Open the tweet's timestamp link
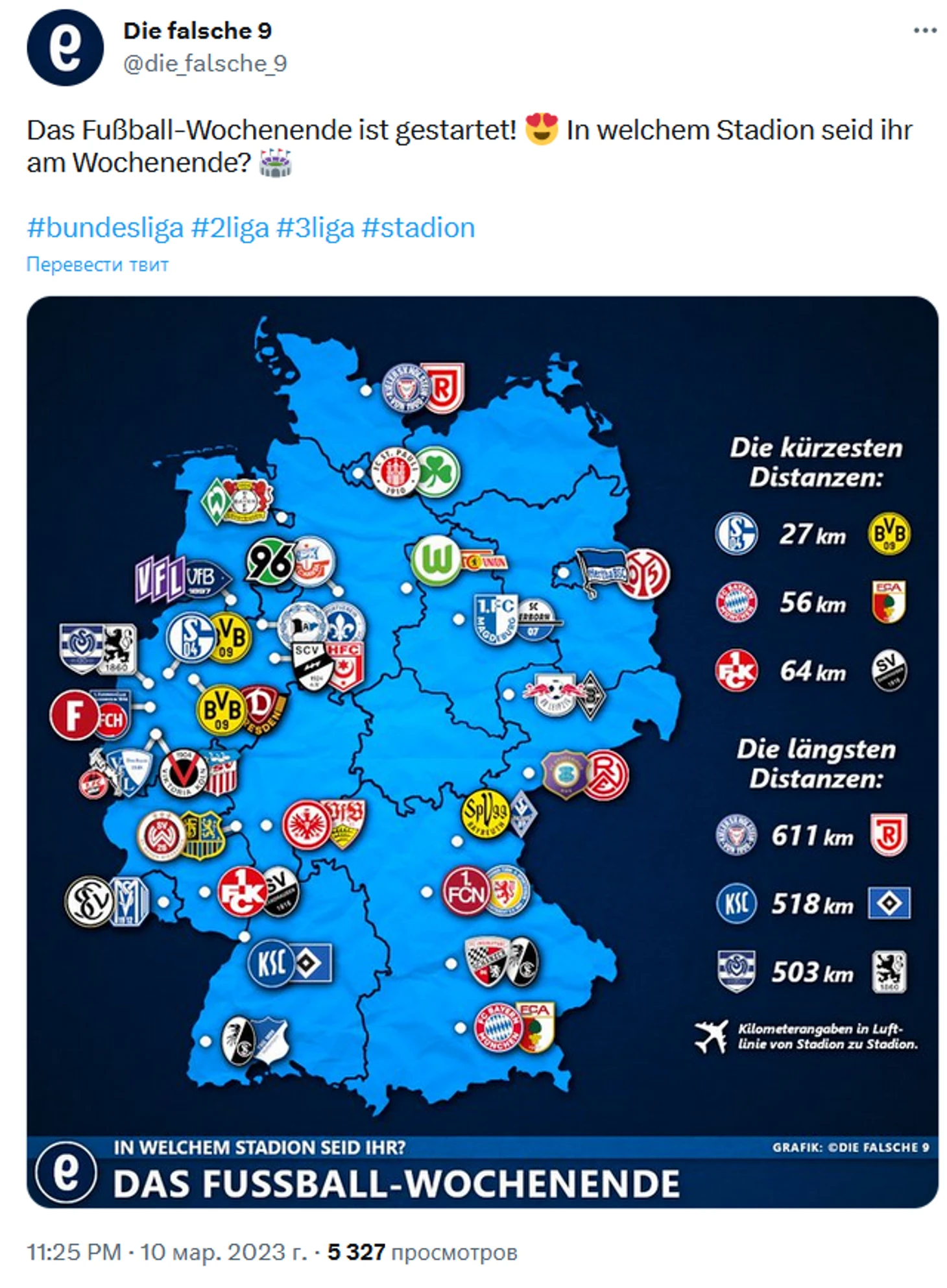 tap(167, 1252)
